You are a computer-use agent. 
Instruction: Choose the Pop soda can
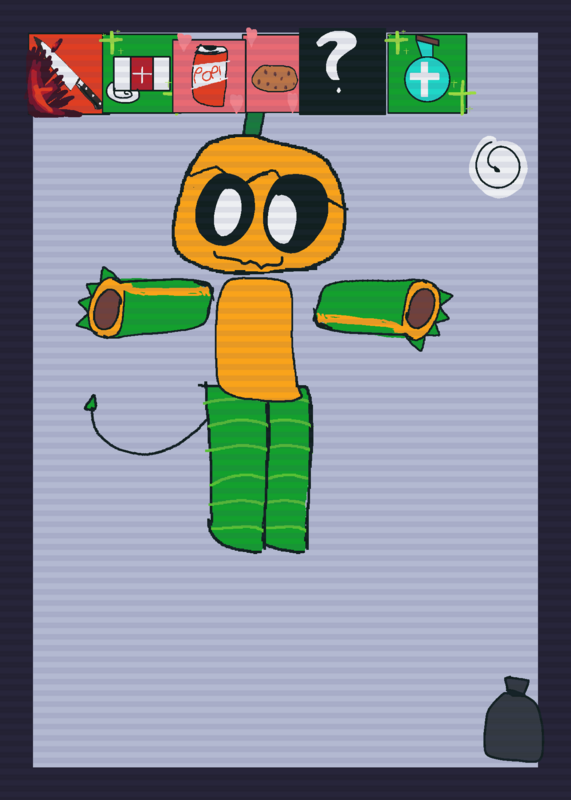[x=209, y=76]
